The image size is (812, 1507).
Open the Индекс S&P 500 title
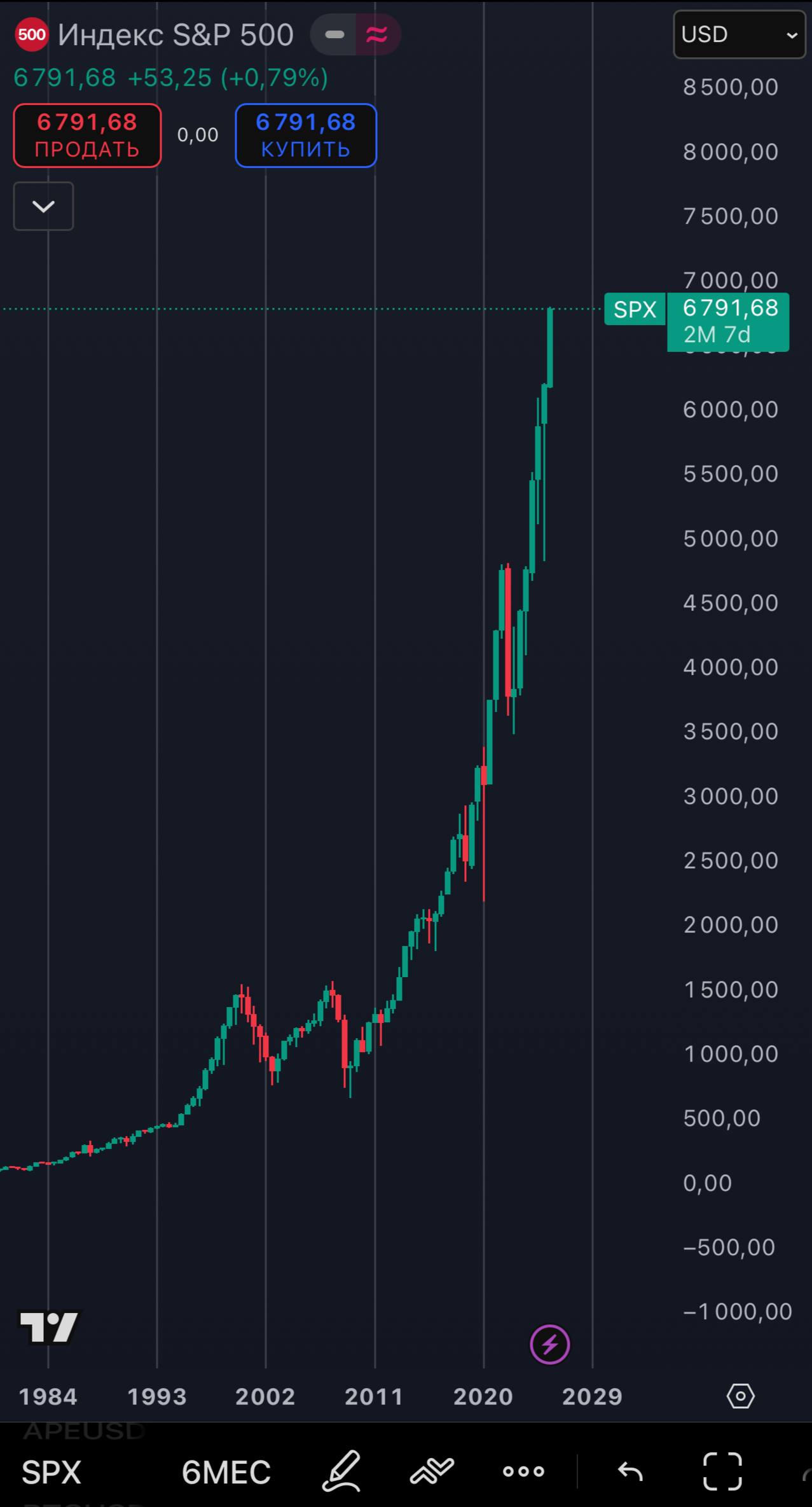pos(175,34)
